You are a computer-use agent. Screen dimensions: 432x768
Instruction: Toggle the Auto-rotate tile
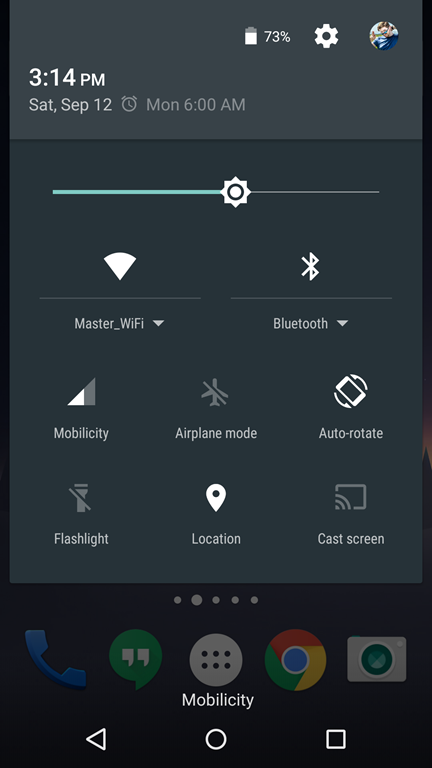[x=351, y=408]
